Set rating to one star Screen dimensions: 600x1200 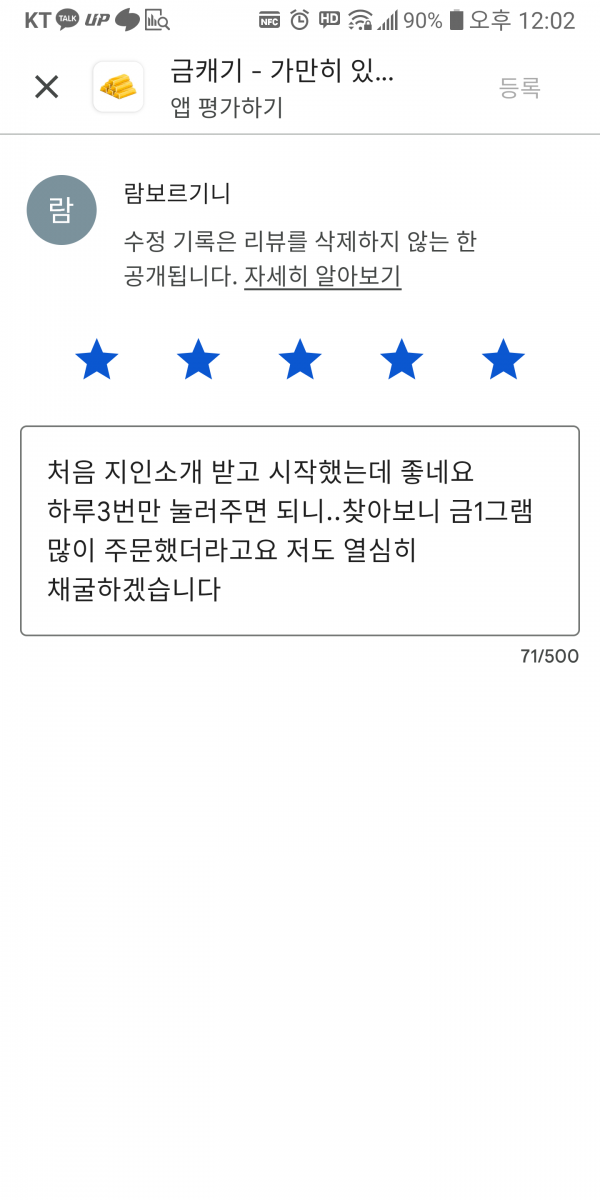pyautogui.click(x=97, y=359)
